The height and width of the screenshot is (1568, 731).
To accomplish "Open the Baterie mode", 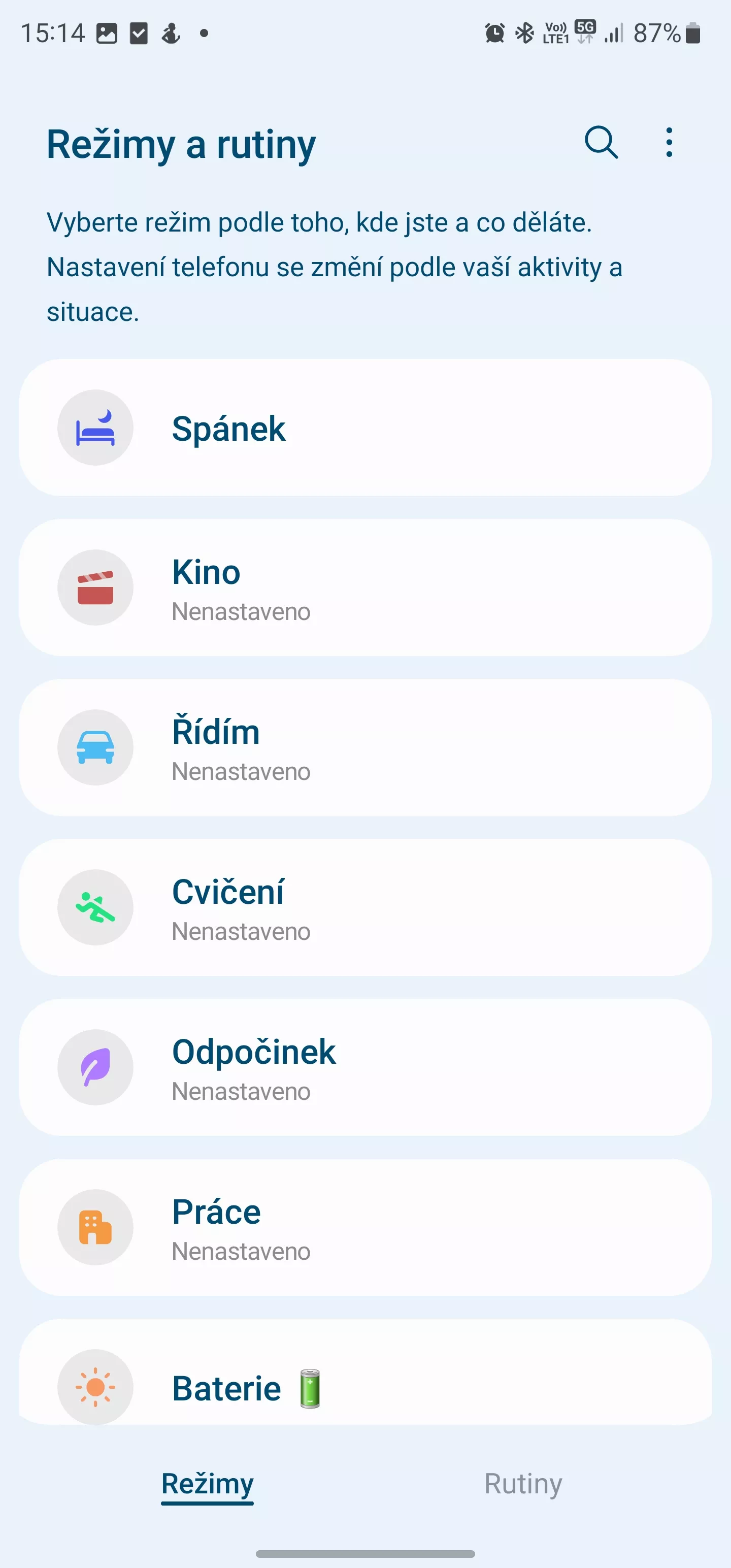I will coord(365,1372).
